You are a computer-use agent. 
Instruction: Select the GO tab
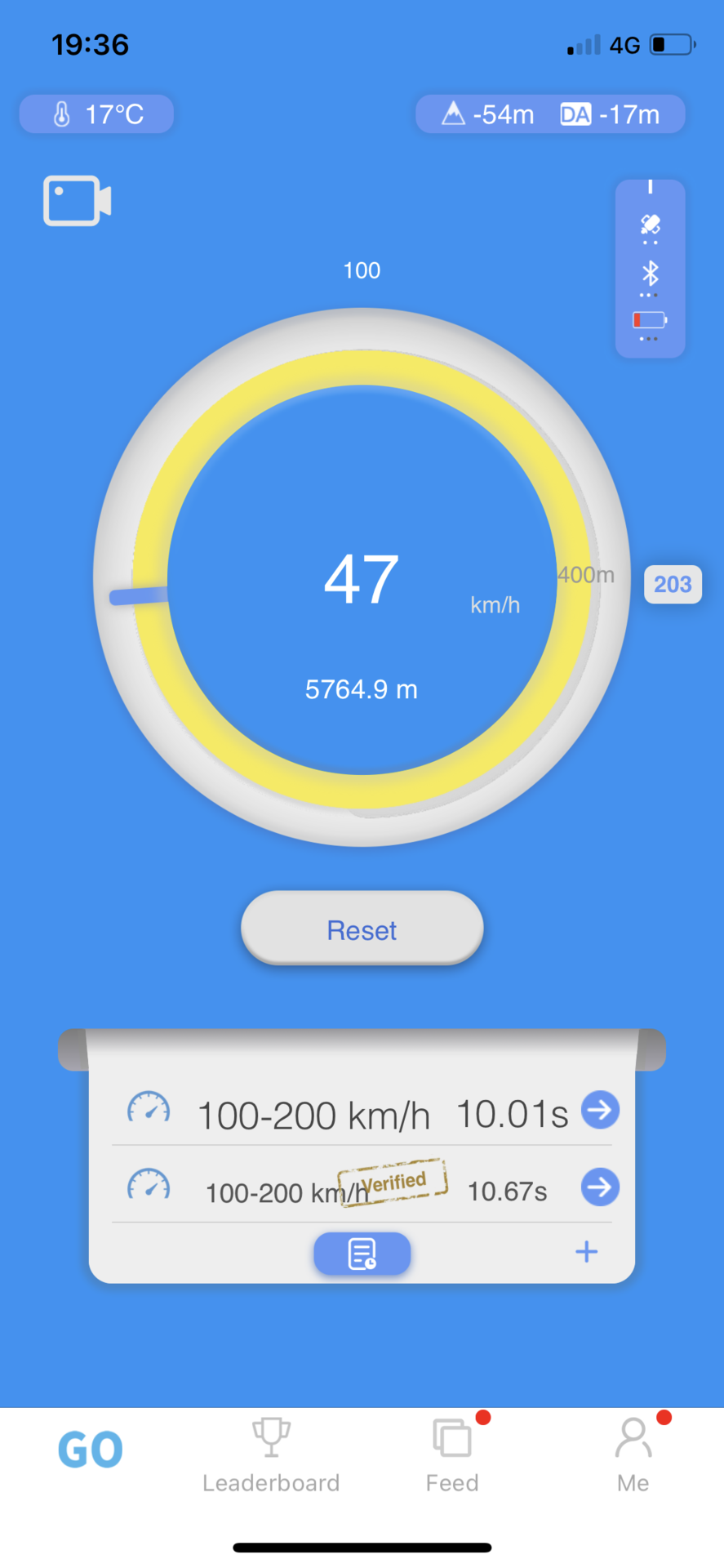(x=90, y=1450)
